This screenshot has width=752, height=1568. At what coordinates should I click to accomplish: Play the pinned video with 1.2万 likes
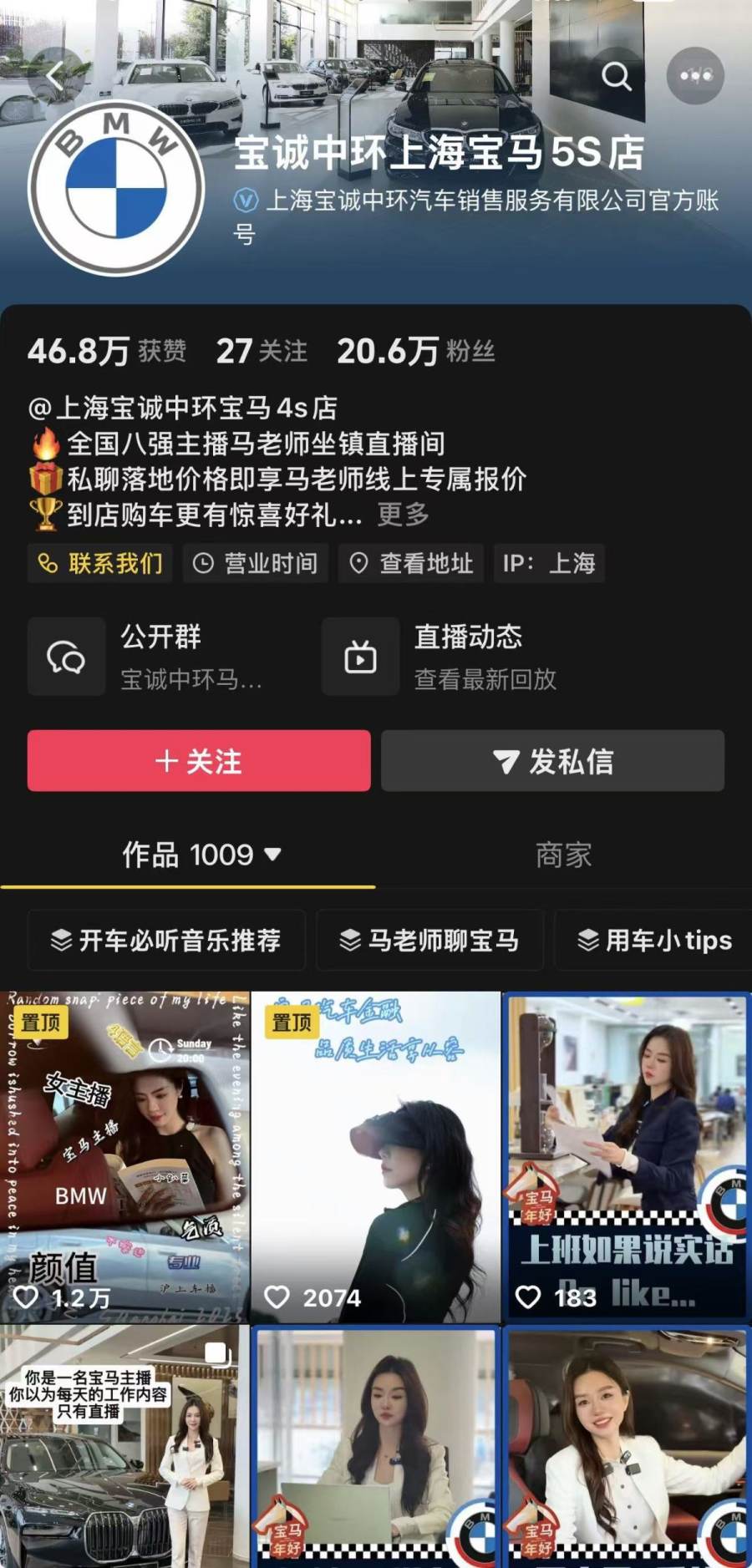point(124,1157)
